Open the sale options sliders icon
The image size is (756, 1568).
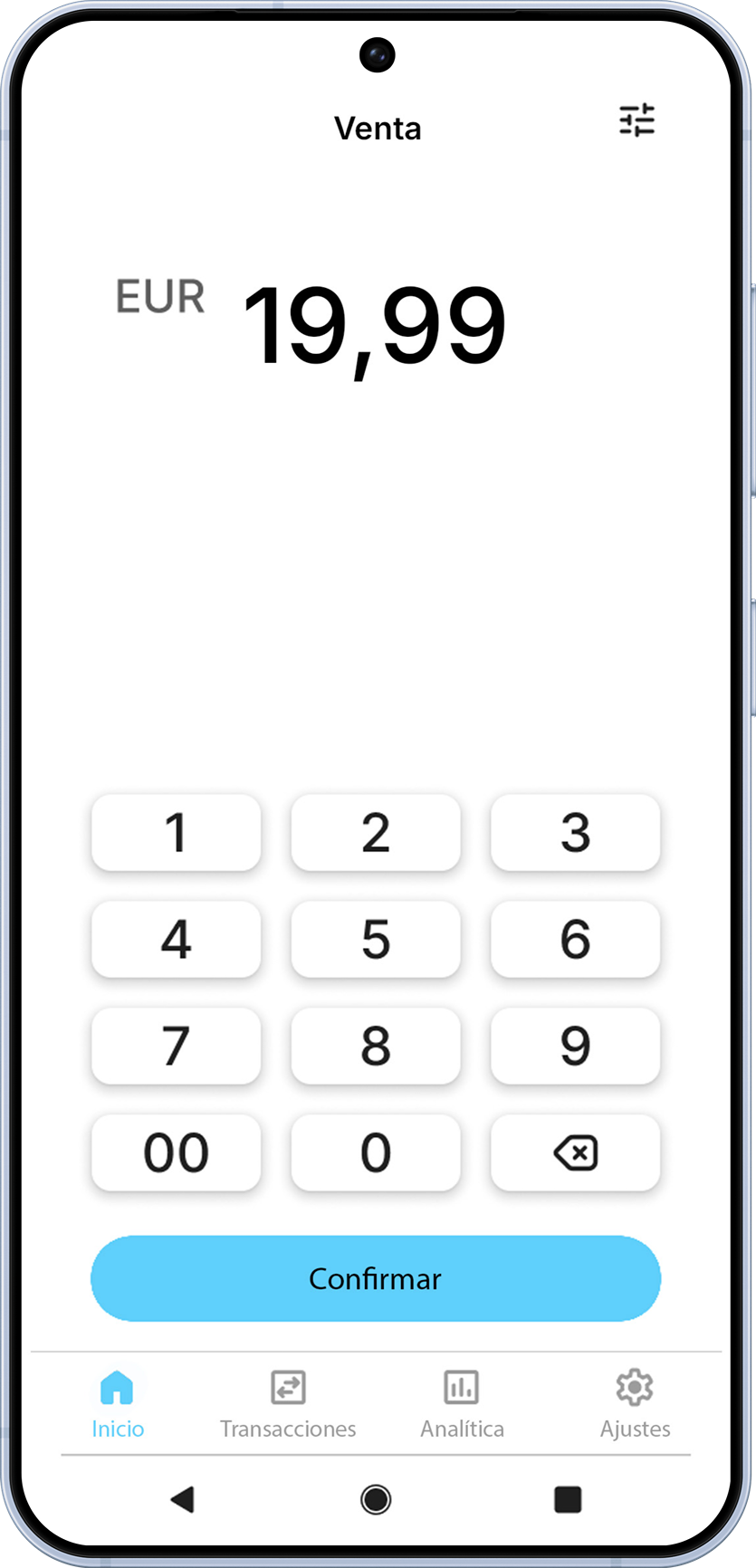[636, 120]
